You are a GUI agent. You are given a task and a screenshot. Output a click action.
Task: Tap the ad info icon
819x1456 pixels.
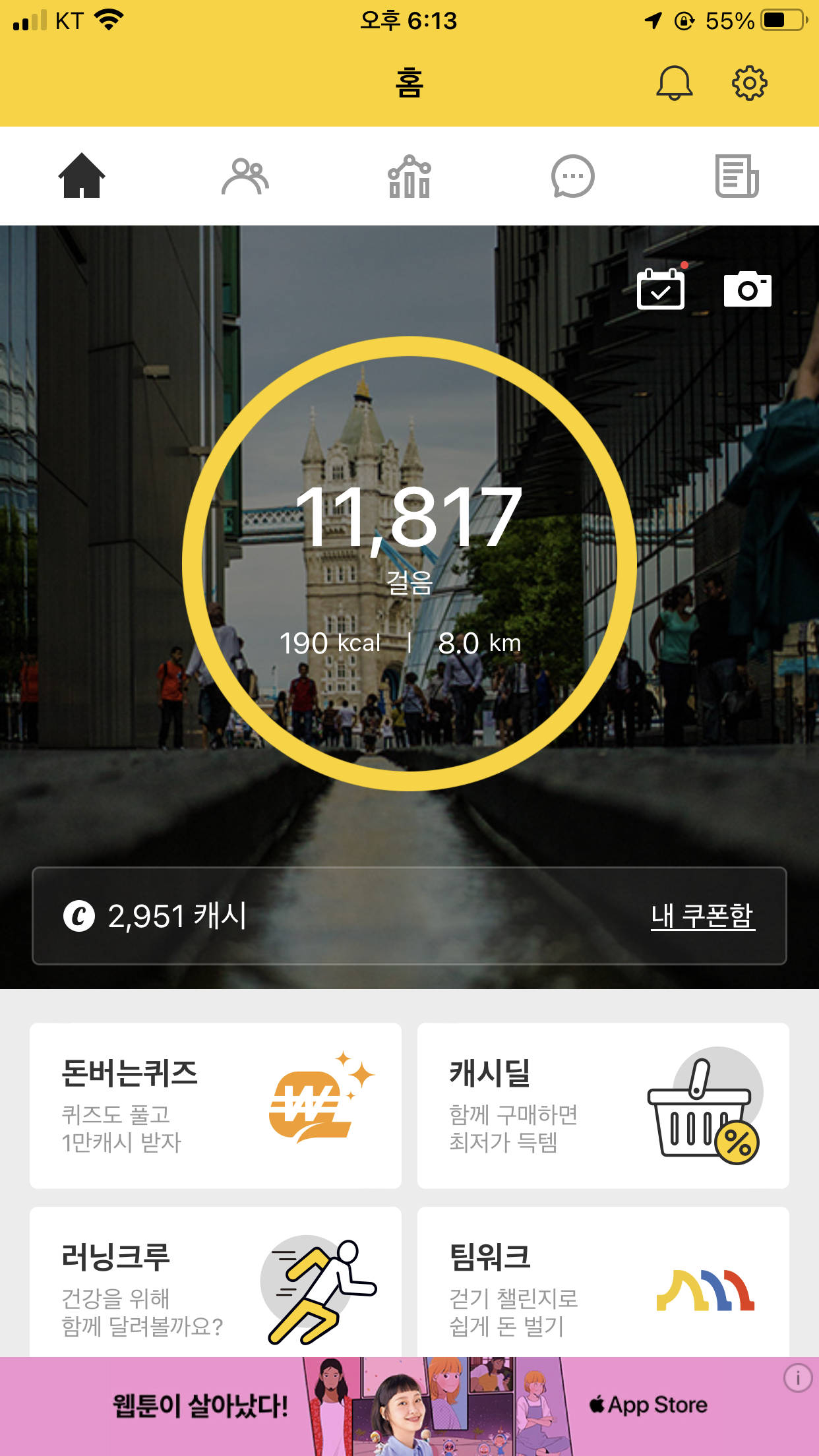click(797, 1378)
